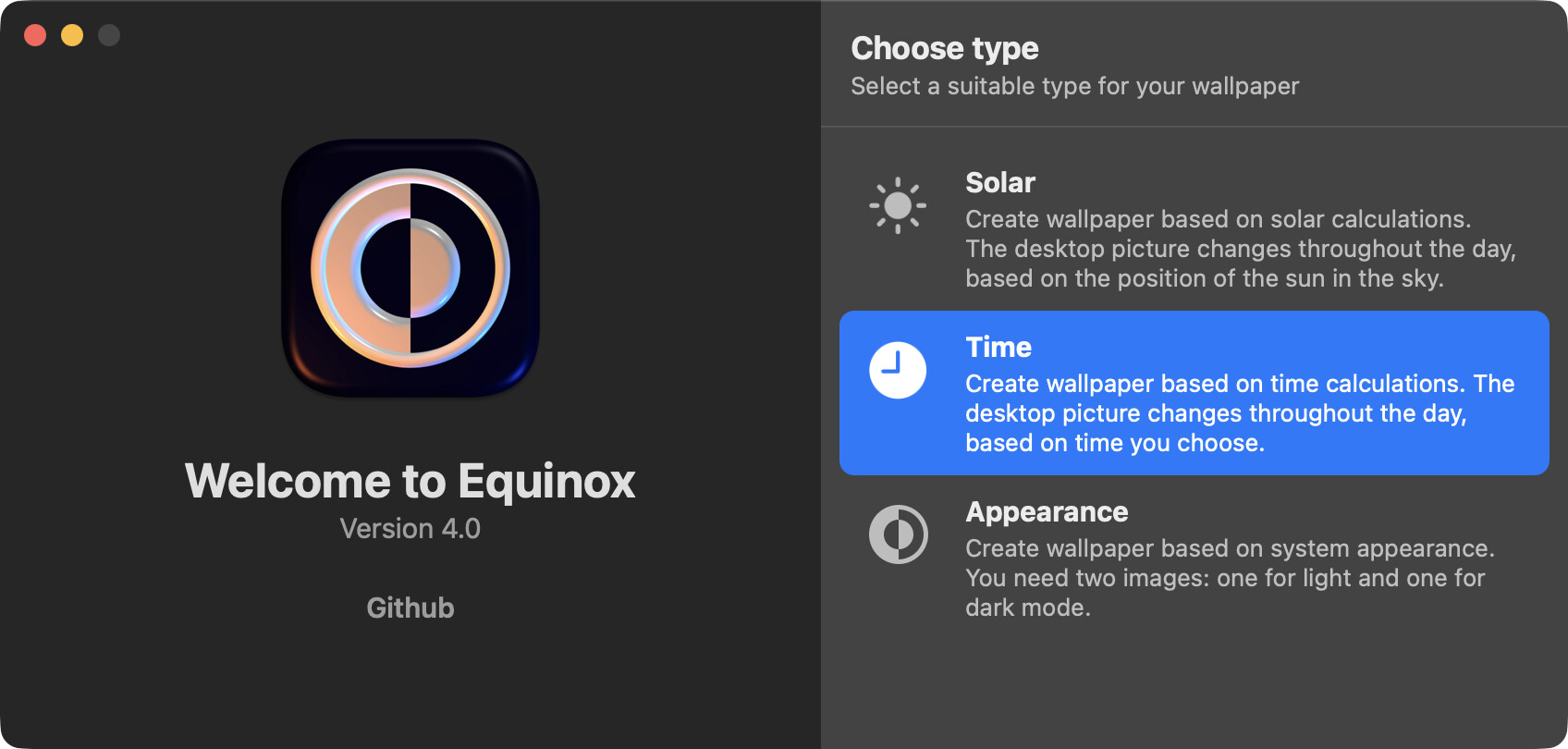Screen dimensions: 1568x749
Task: Choose the Time wallpaper type
Action: click(1193, 394)
